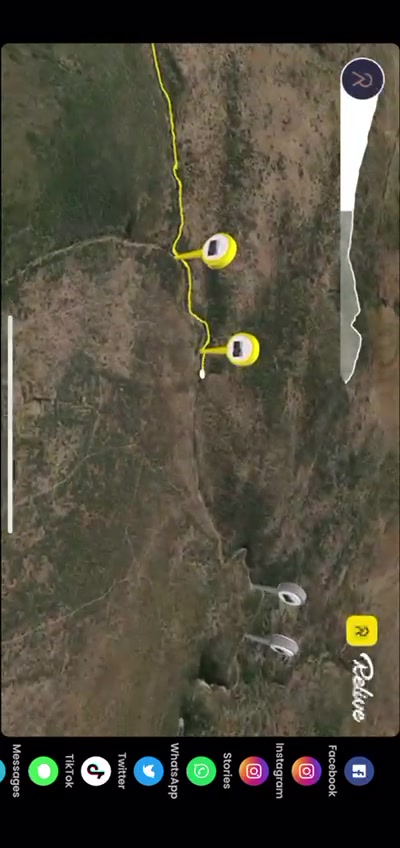Send the video through Messages
The height and width of the screenshot is (848, 400).
(43, 771)
